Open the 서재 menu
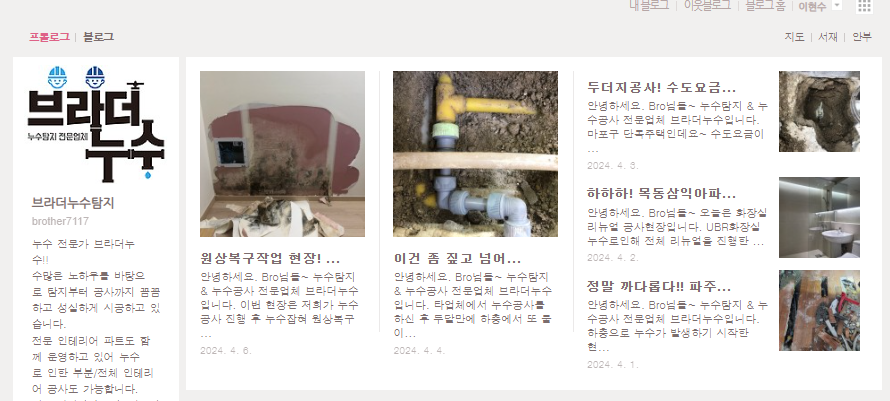Viewport: 890px width, 401px height. [827, 37]
